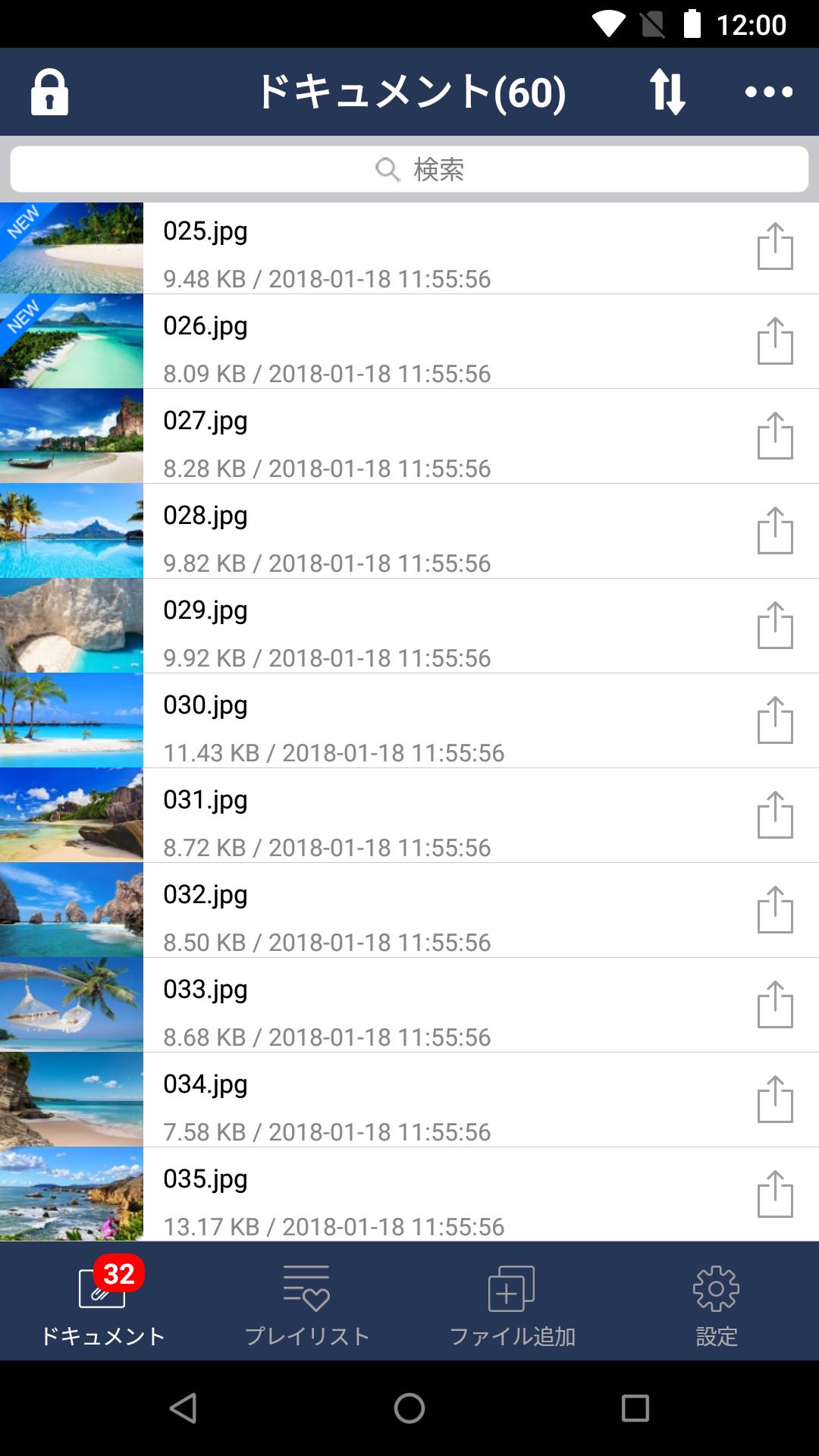Image resolution: width=819 pixels, height=1456 pixels.
Task: Open the file 031.jpg
Action: (x=409, y=815)
